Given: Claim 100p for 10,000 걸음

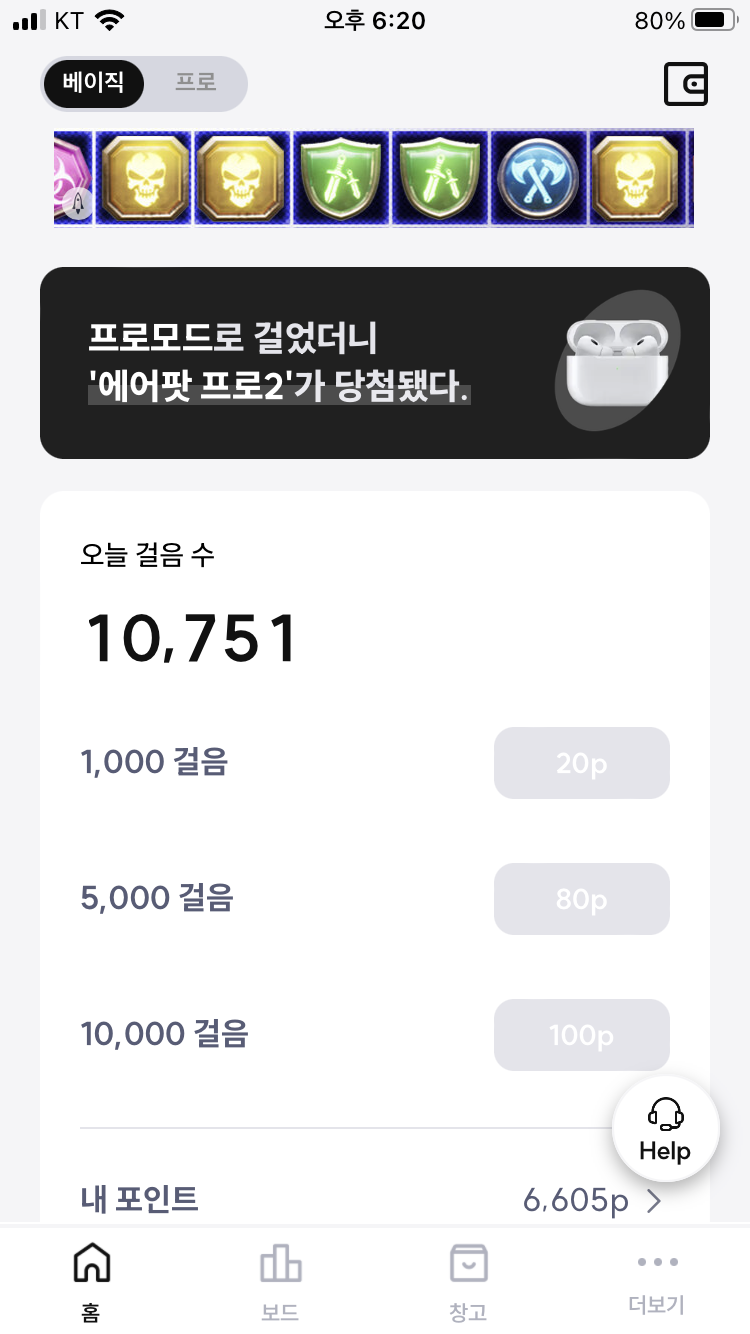Looking at the screenshot, I should tap(581, 1035).
